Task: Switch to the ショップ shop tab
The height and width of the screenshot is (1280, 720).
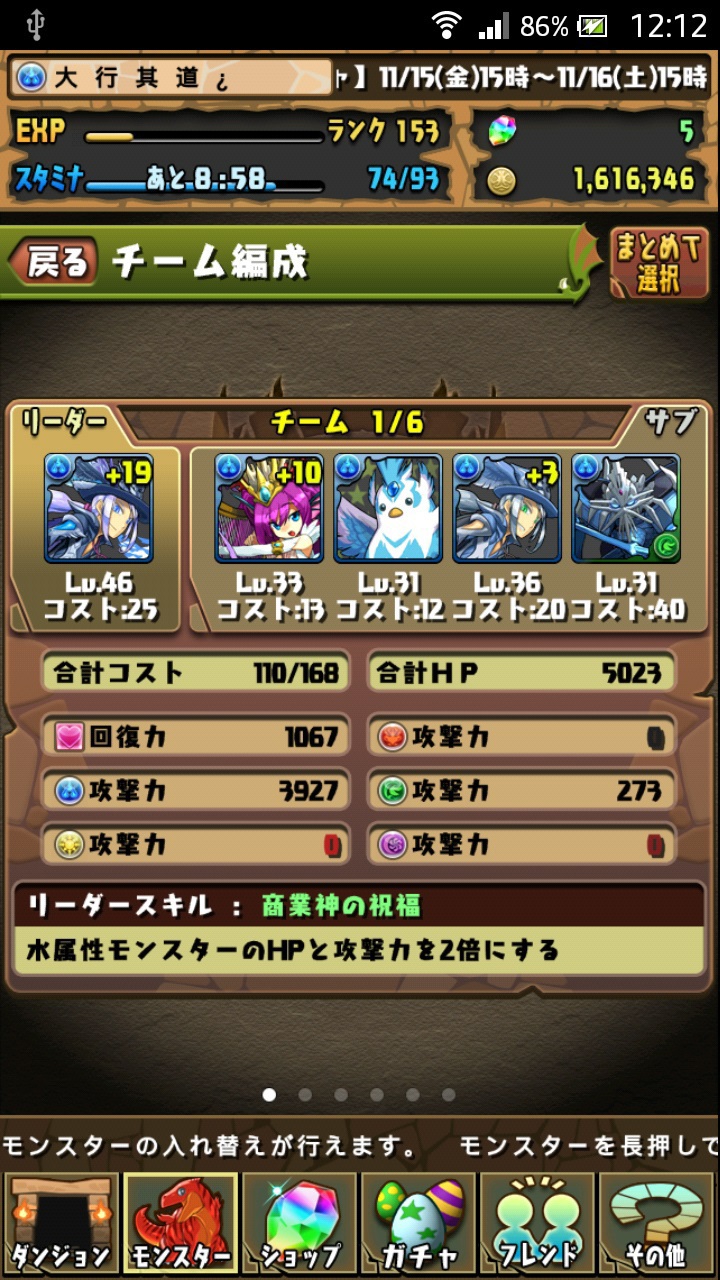Action: point(299,1223)
